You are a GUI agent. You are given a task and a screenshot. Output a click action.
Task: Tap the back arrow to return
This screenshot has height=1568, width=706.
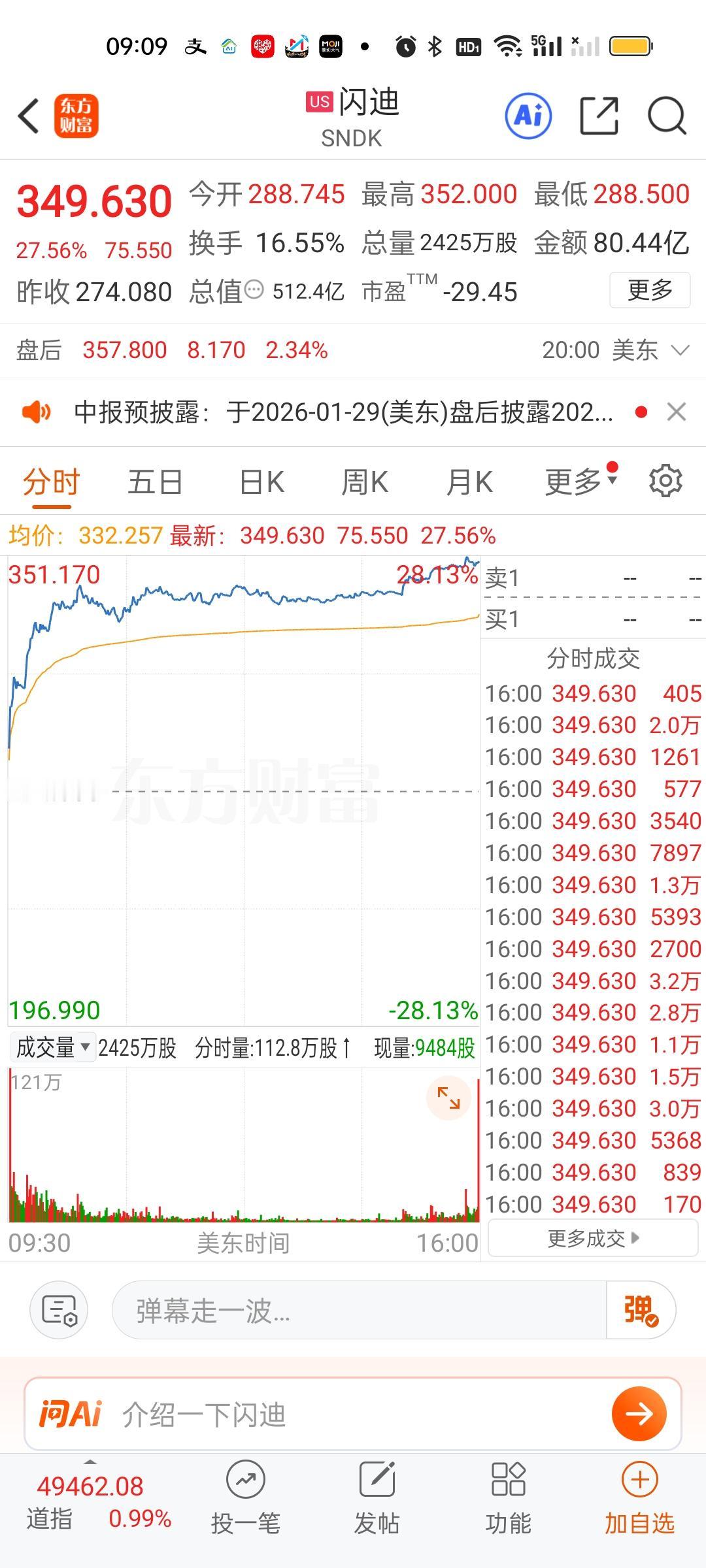point(26,116)
